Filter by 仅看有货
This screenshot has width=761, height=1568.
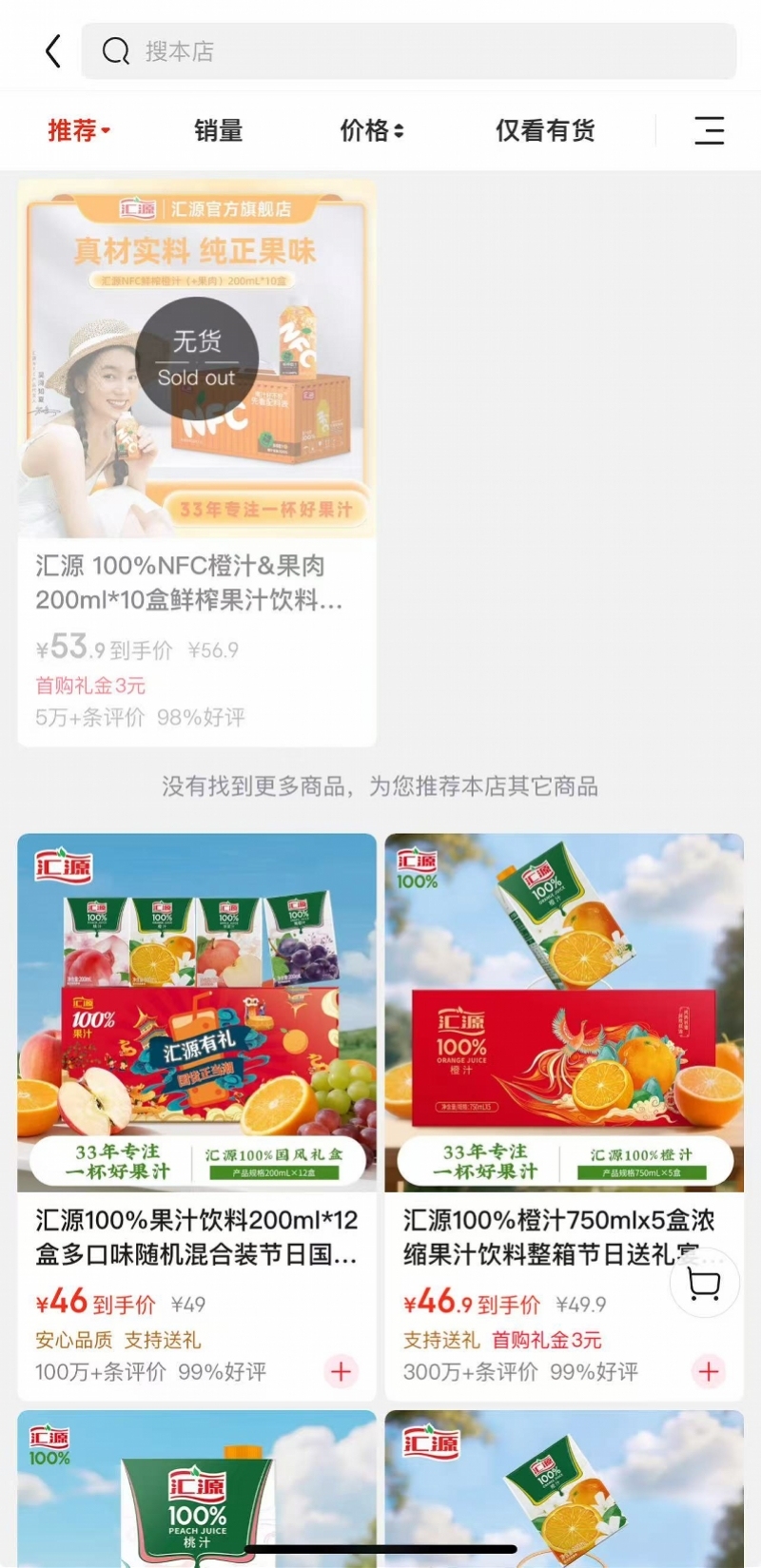click(x=545, y=130)
